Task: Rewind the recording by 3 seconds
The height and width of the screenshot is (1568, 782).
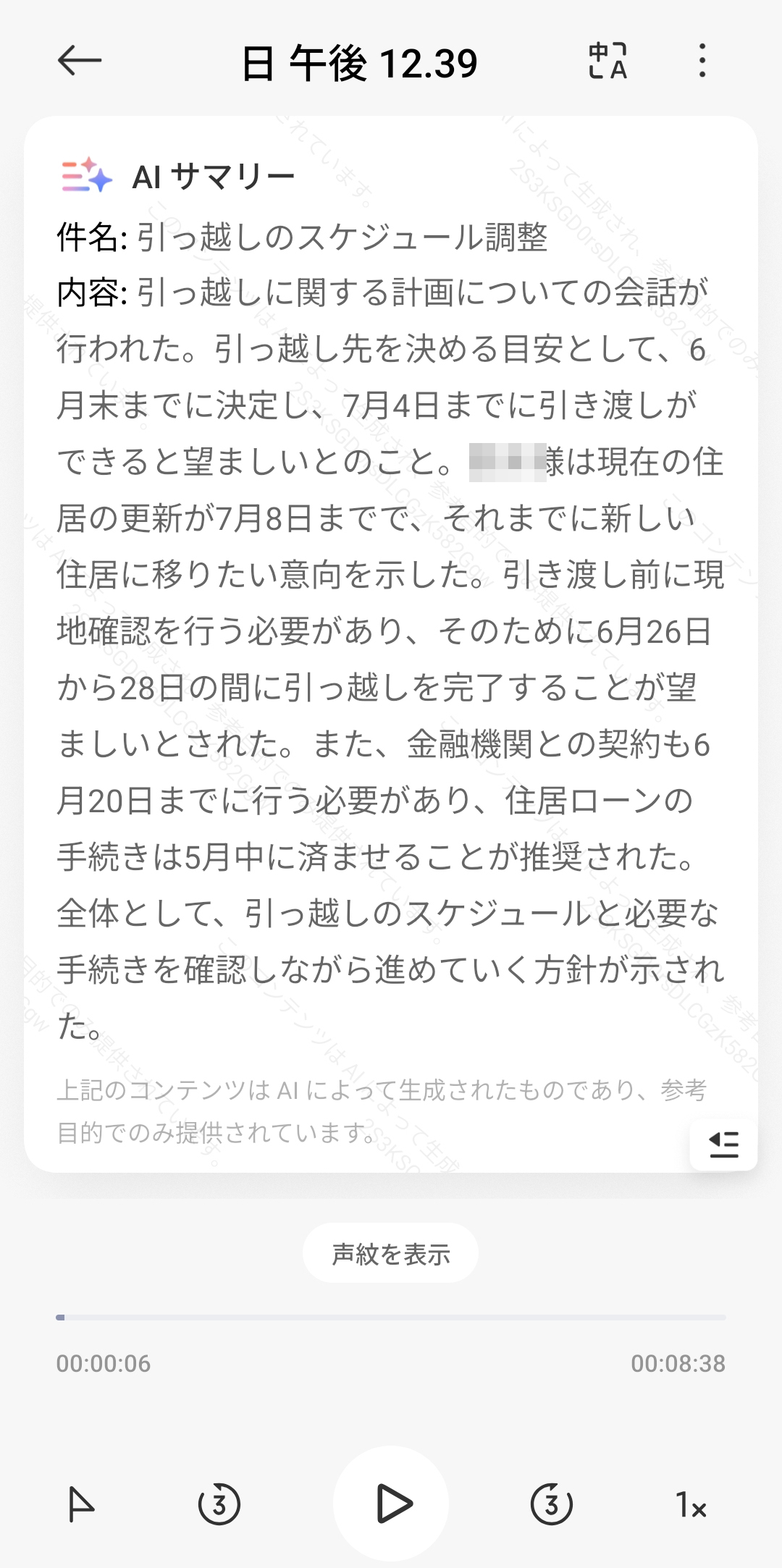Action: point(219,1505)
